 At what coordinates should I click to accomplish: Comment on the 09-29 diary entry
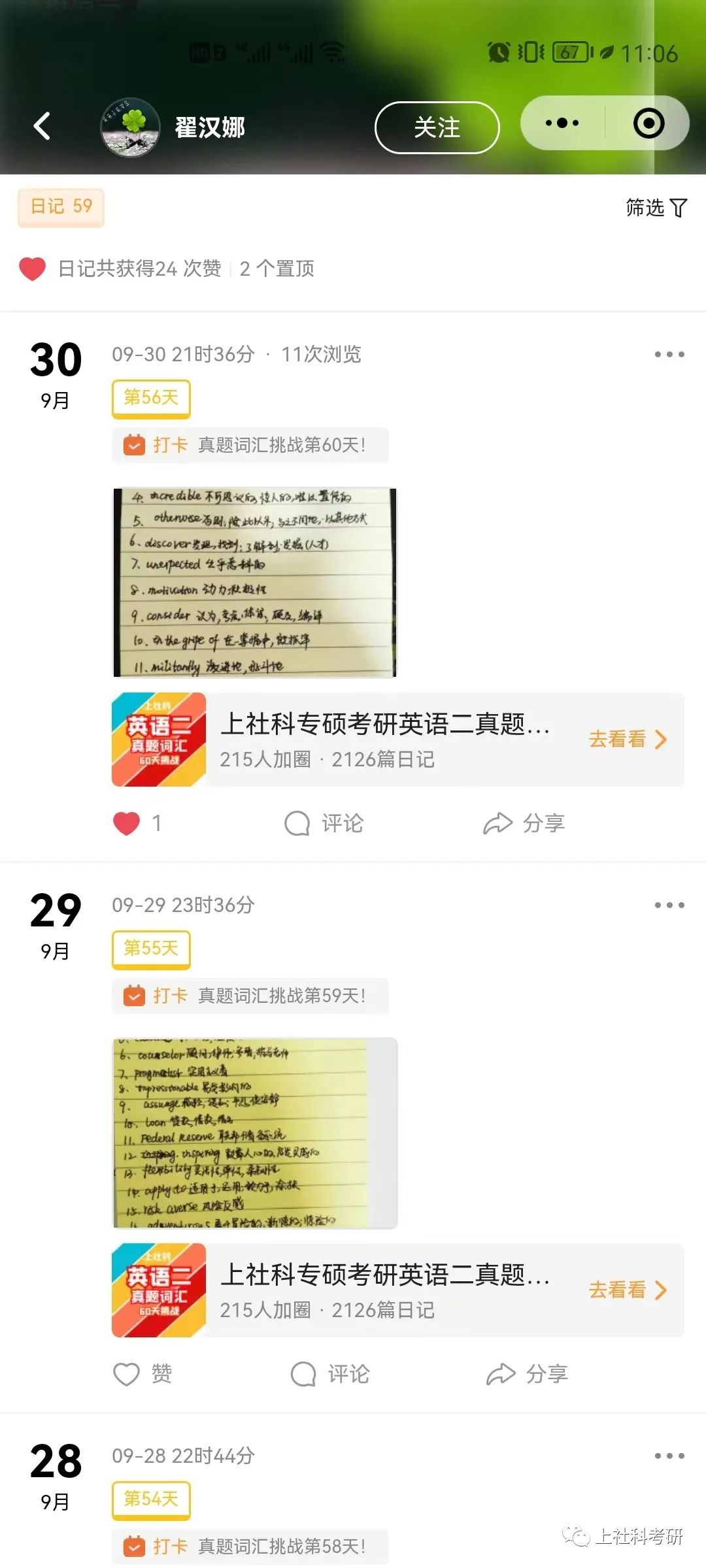pyautogui.click(x=330, y=1374)
